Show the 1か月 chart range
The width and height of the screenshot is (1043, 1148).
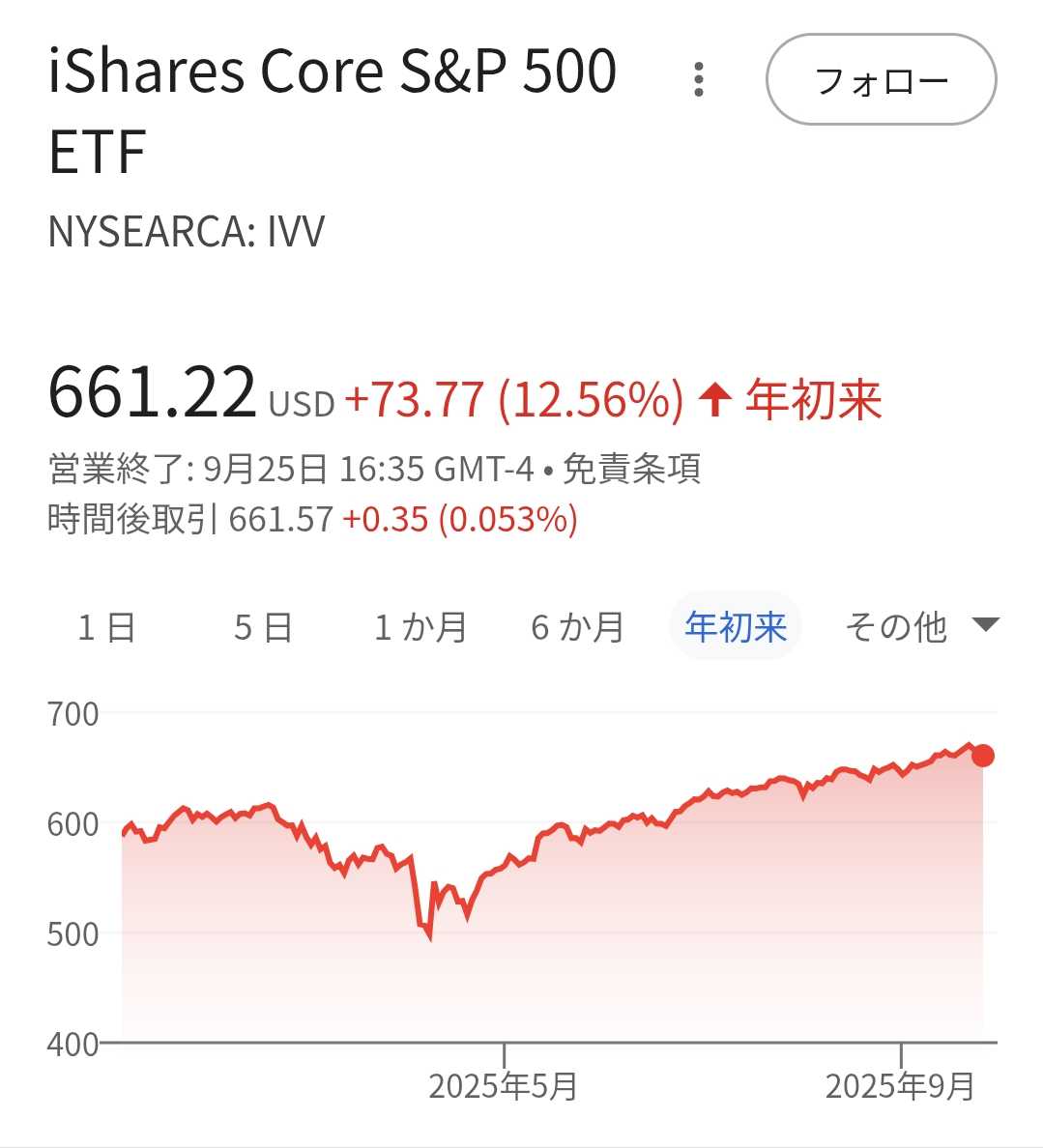coord(420,627)
